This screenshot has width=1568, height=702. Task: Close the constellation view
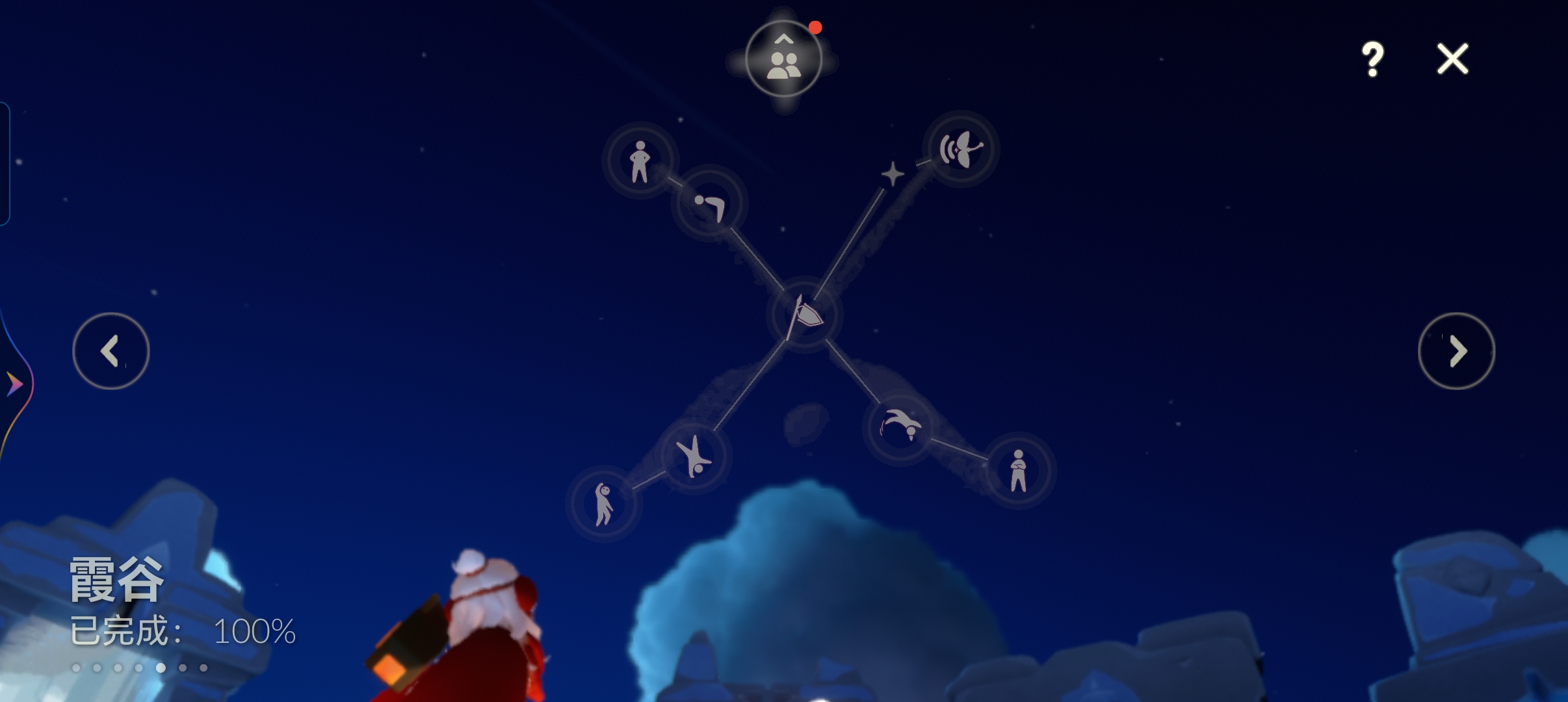[1452, 59]
